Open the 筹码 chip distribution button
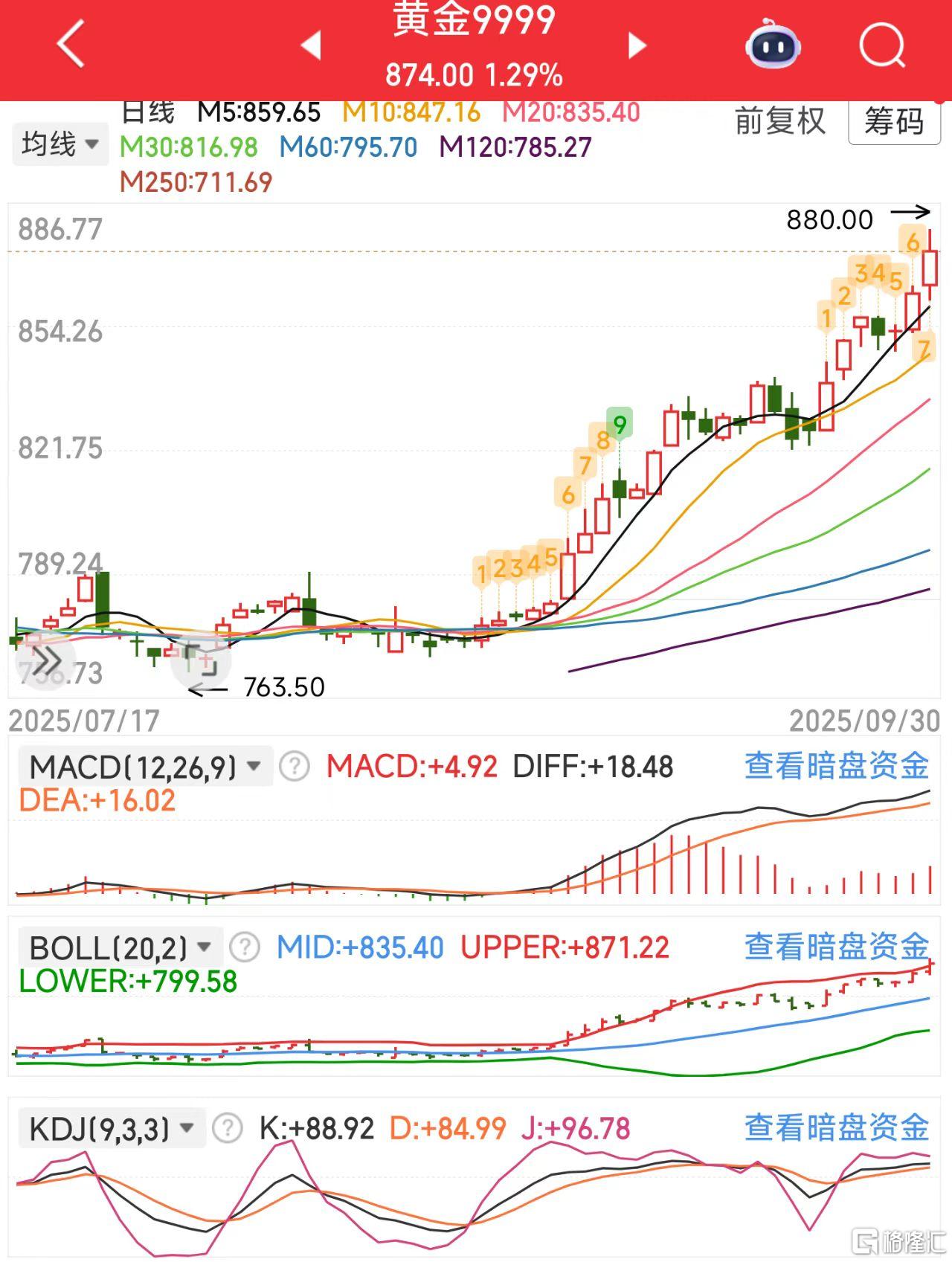Screen dimensions: 952x1262 tap(894, 120)
